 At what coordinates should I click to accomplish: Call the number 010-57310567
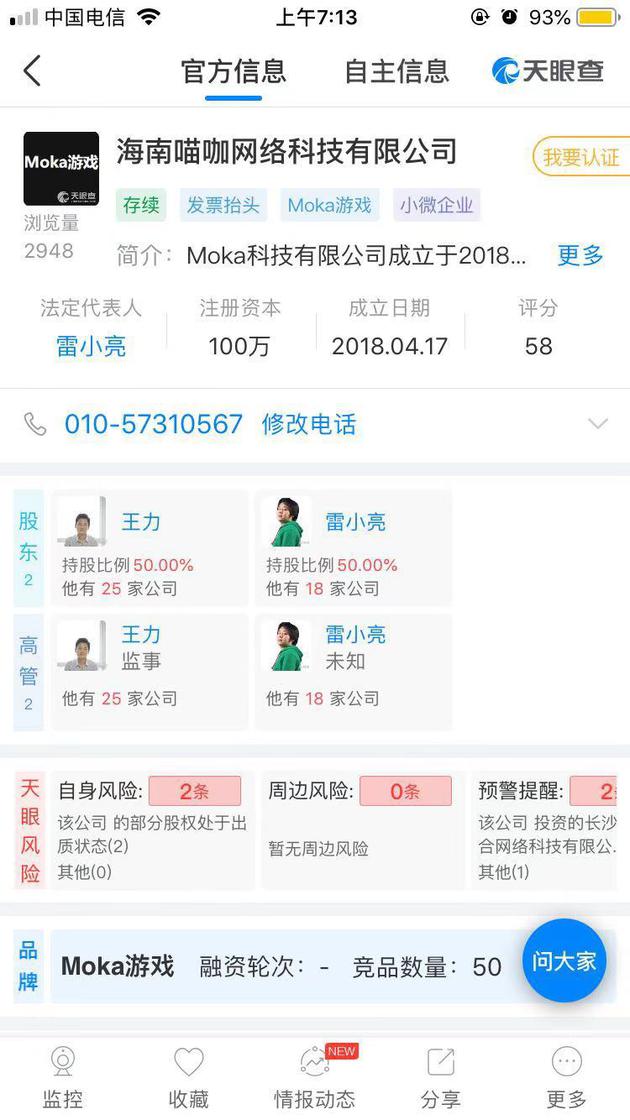click(x=153, y=424)
